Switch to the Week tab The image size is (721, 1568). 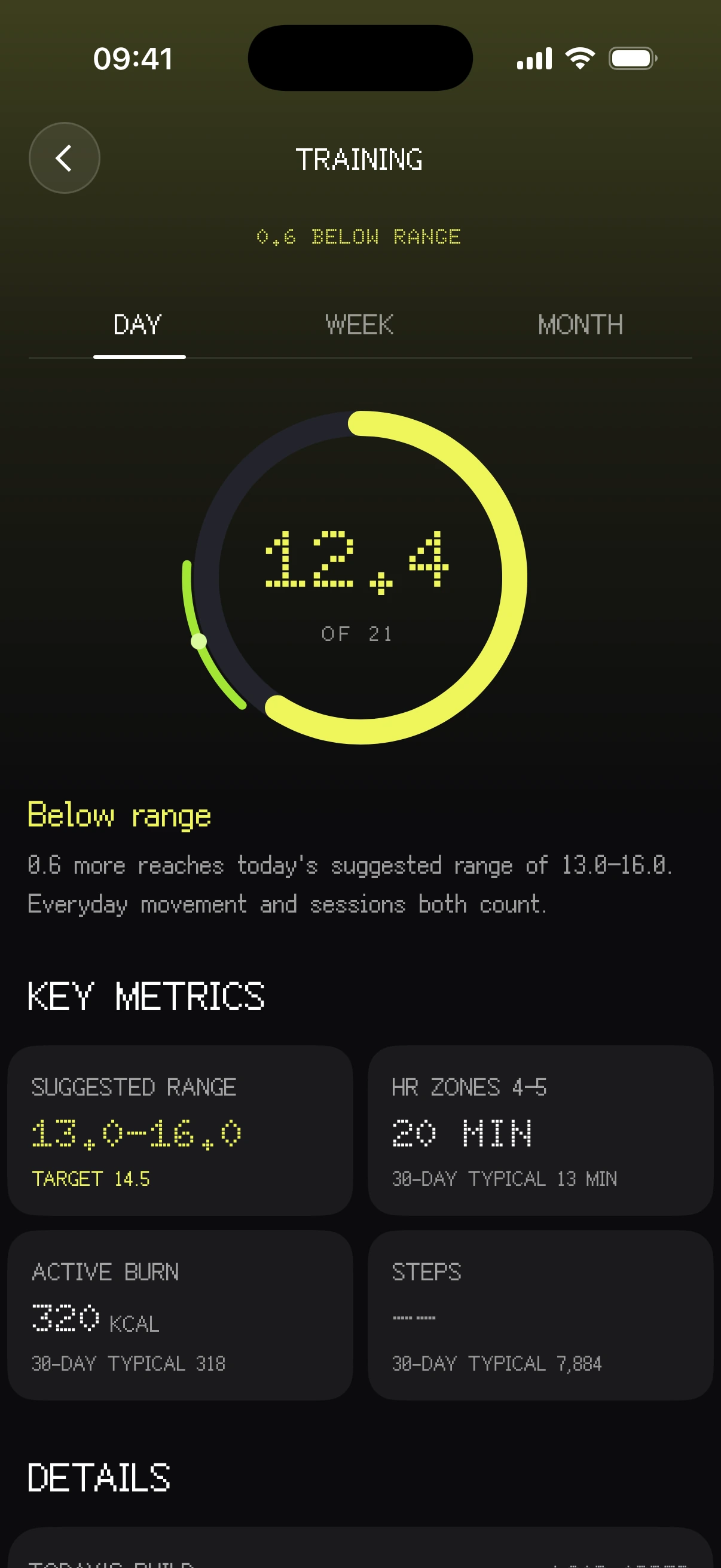pos(359,325)
